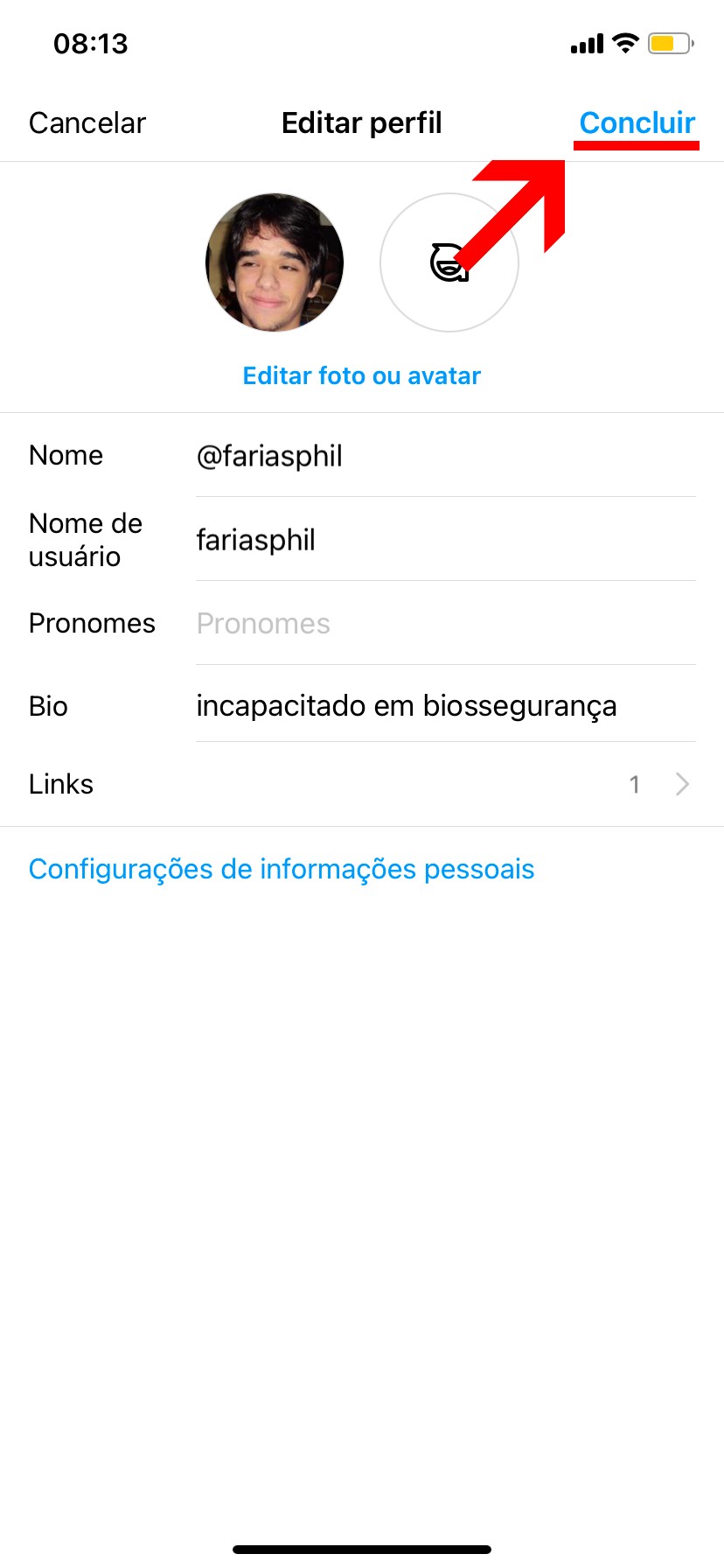Open the profile photo

(275, 262)
